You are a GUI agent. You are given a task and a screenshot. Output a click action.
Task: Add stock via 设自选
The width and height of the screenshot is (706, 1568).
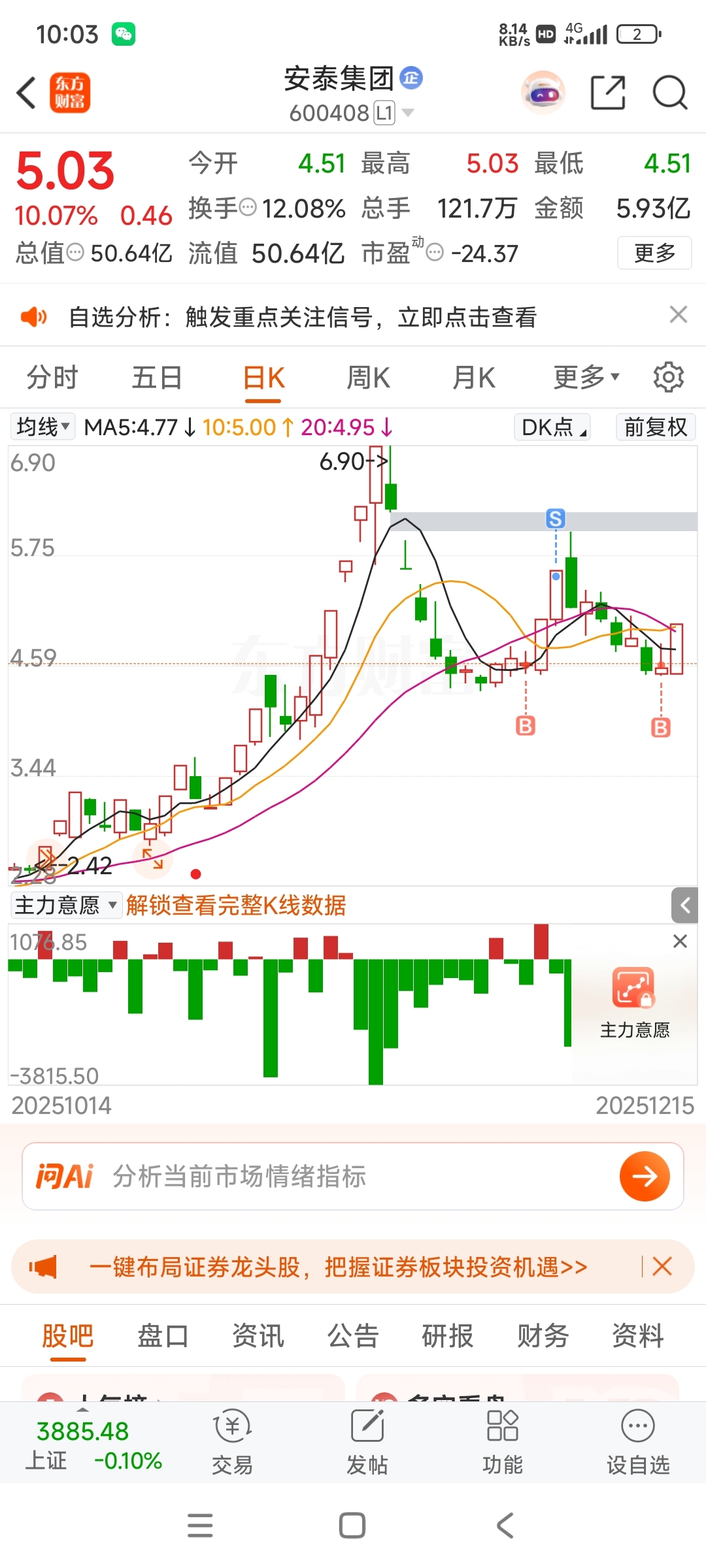click(638, 1442)
